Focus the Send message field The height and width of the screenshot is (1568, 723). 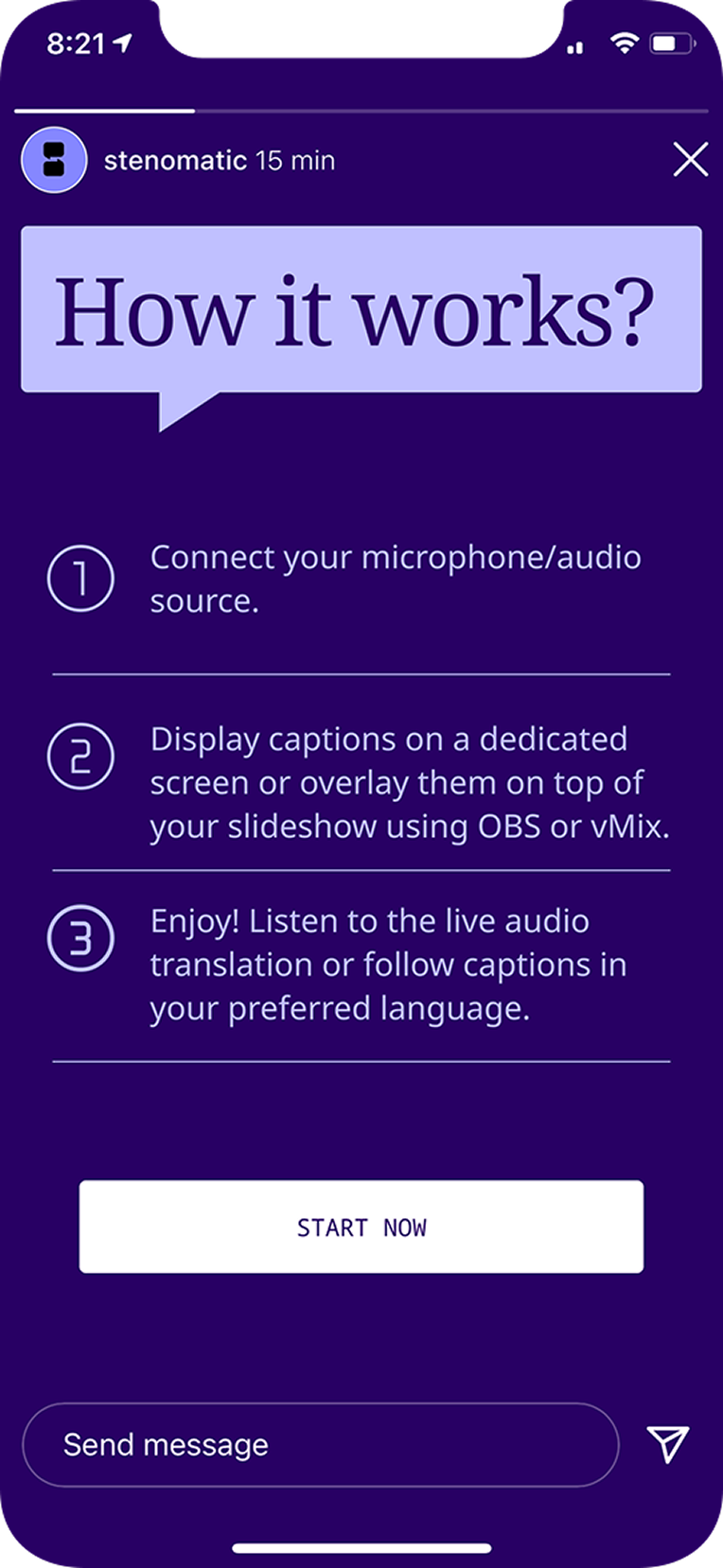coord(320,1444)
